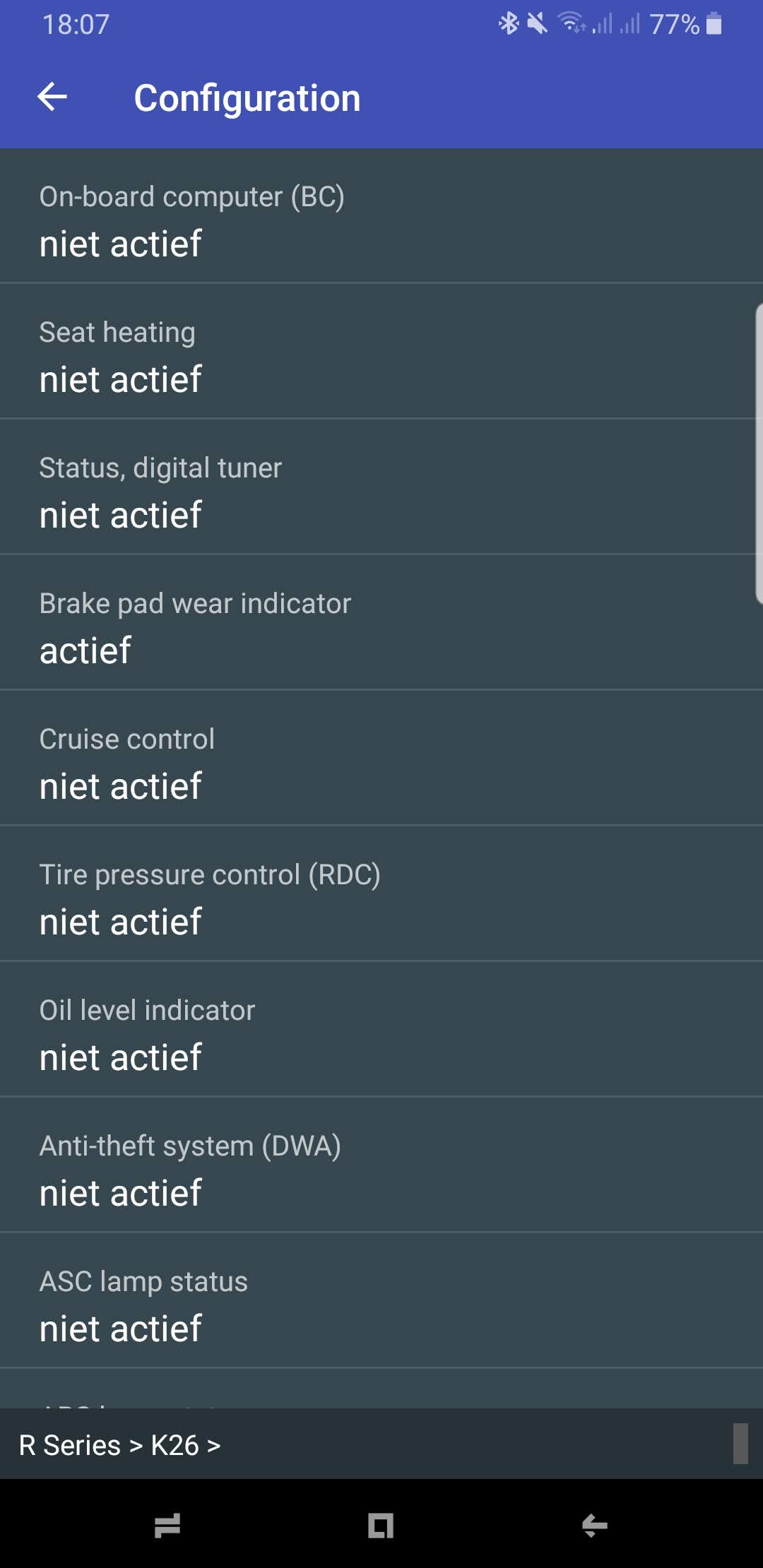
Task: Select Tire pressure control (RDC)
Action: (x=381, y=897)
